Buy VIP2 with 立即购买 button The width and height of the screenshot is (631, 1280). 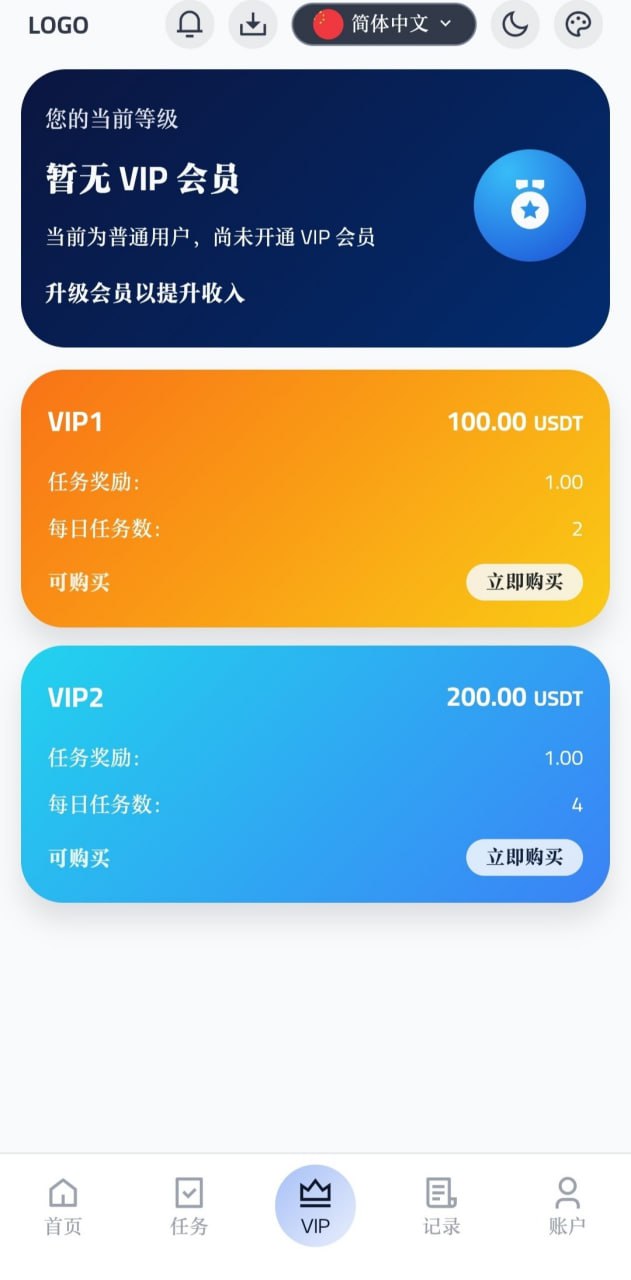(x=524, y=857)
